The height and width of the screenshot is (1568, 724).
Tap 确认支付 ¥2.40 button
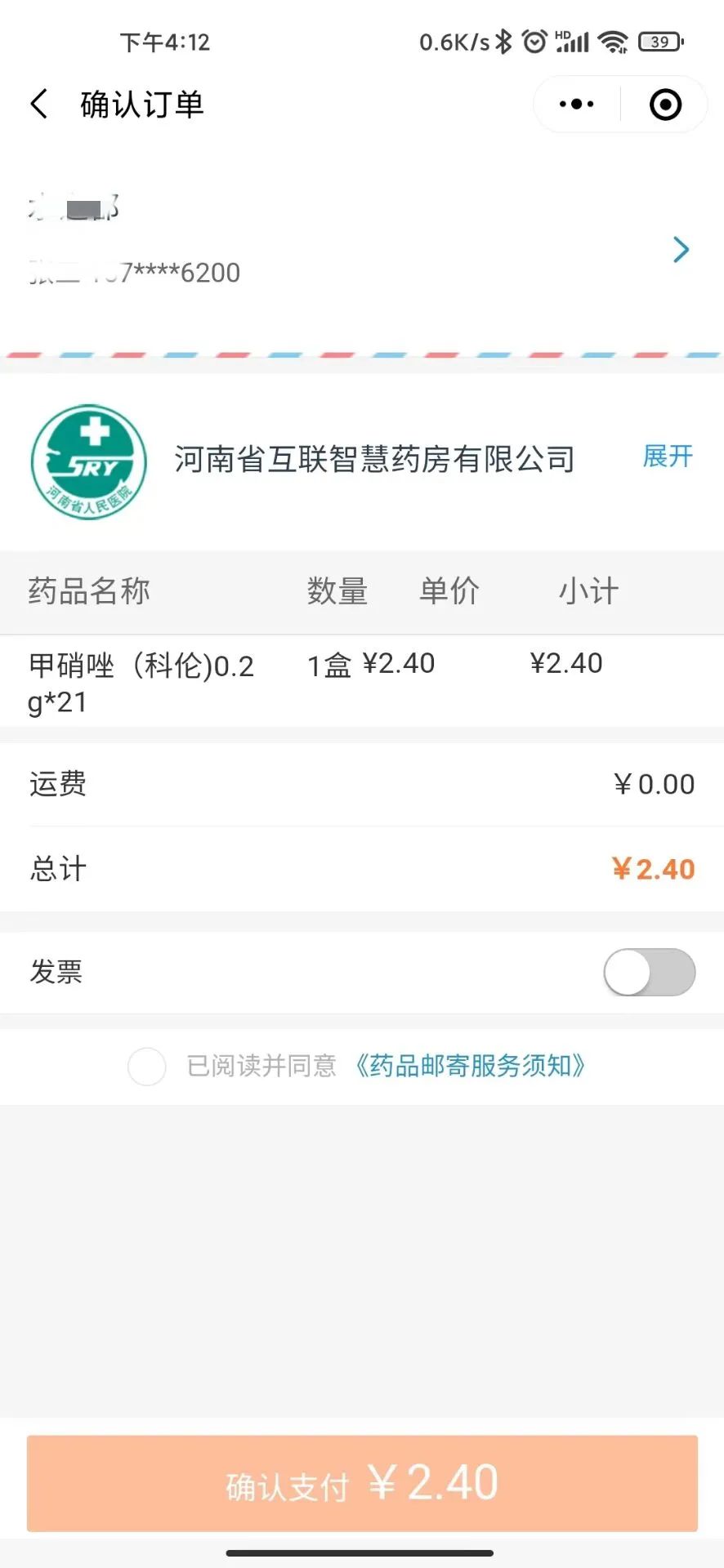[x=362, y=1483]
